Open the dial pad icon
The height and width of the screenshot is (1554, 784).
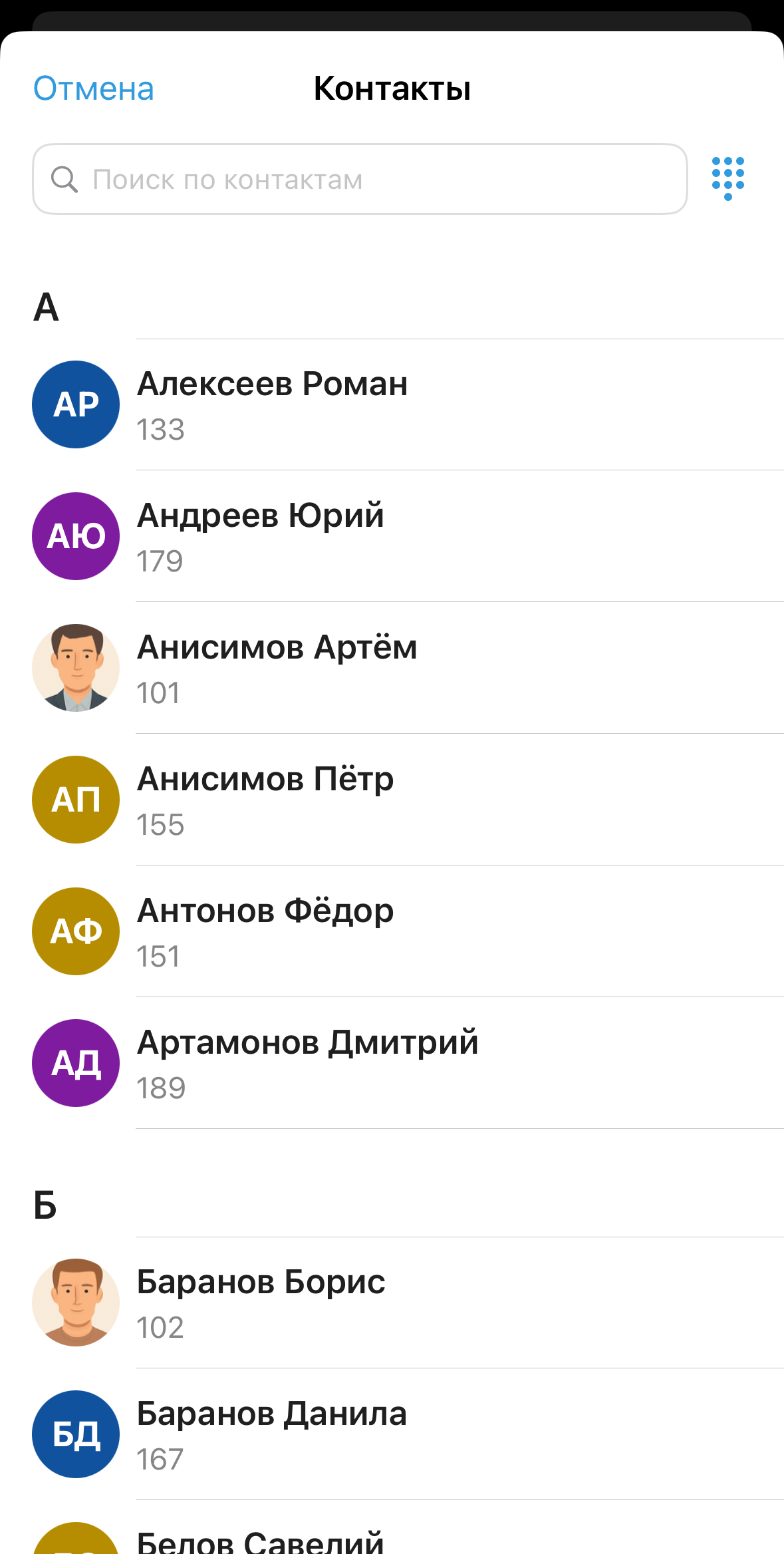pyautogui.click(x=727, y=178)
